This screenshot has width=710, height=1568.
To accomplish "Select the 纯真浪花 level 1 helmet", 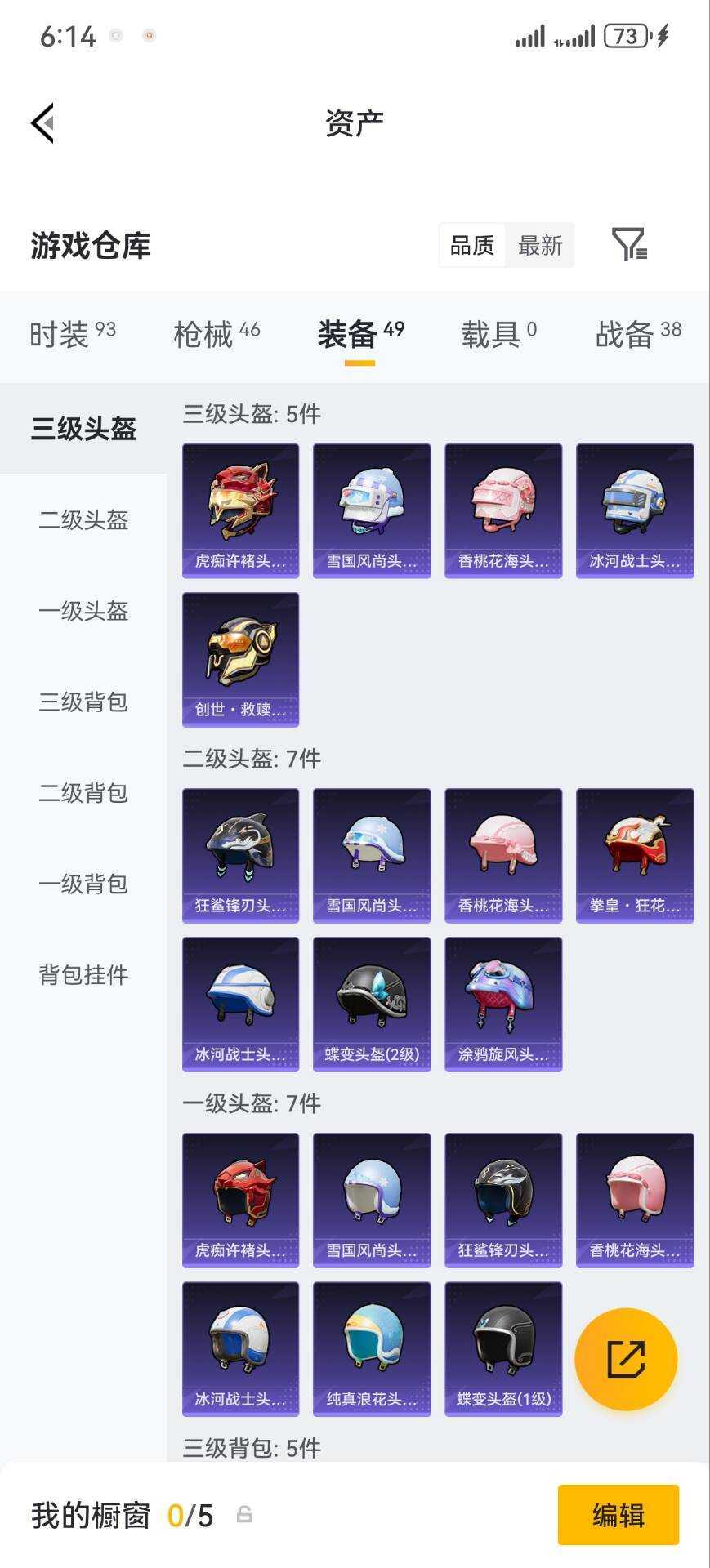I will coord(372,1347).
